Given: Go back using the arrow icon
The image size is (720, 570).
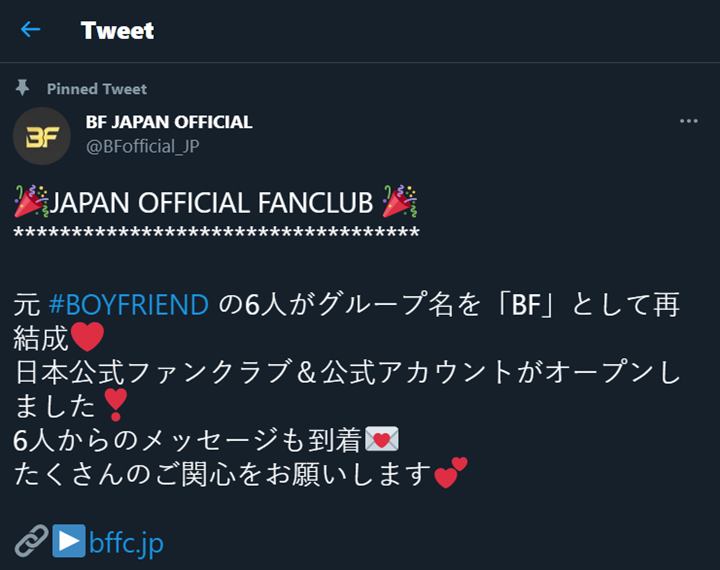Looking at the screenshot, I should click(31, 29).
